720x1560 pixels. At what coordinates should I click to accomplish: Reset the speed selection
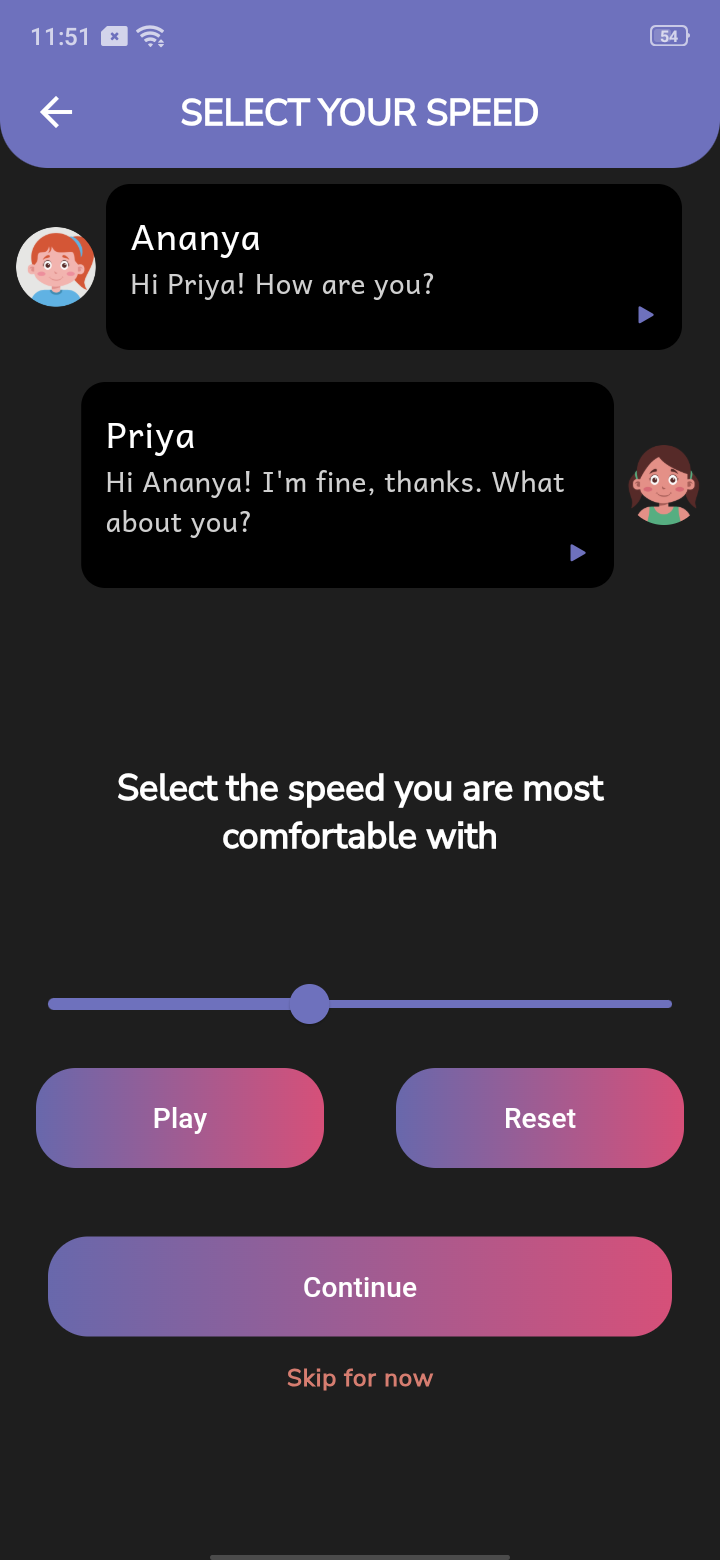pyautogui.click(x=540, y=1118)
